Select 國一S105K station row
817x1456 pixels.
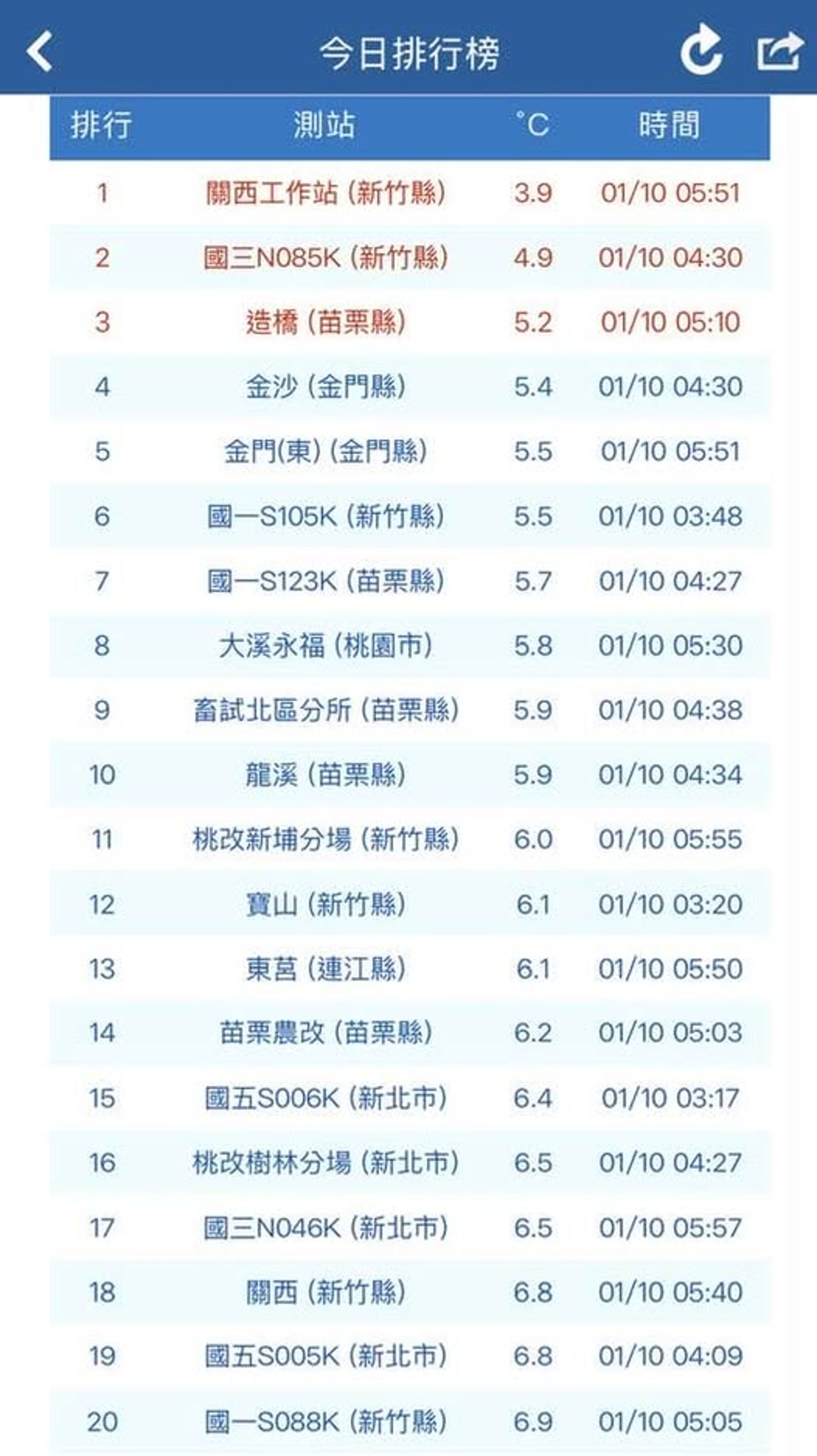tap(325, 517)
